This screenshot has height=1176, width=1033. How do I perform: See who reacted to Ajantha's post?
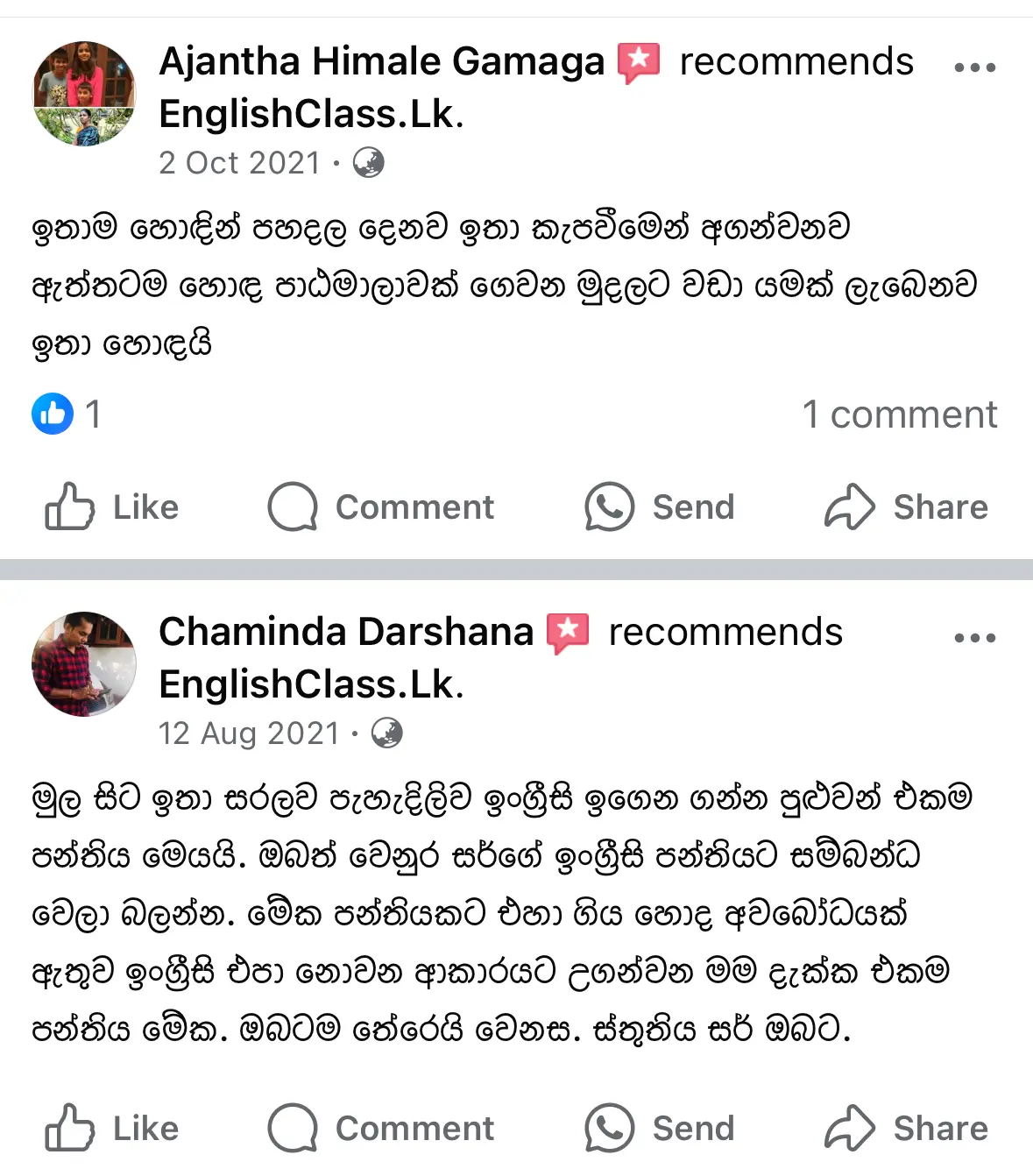point(67,414)
